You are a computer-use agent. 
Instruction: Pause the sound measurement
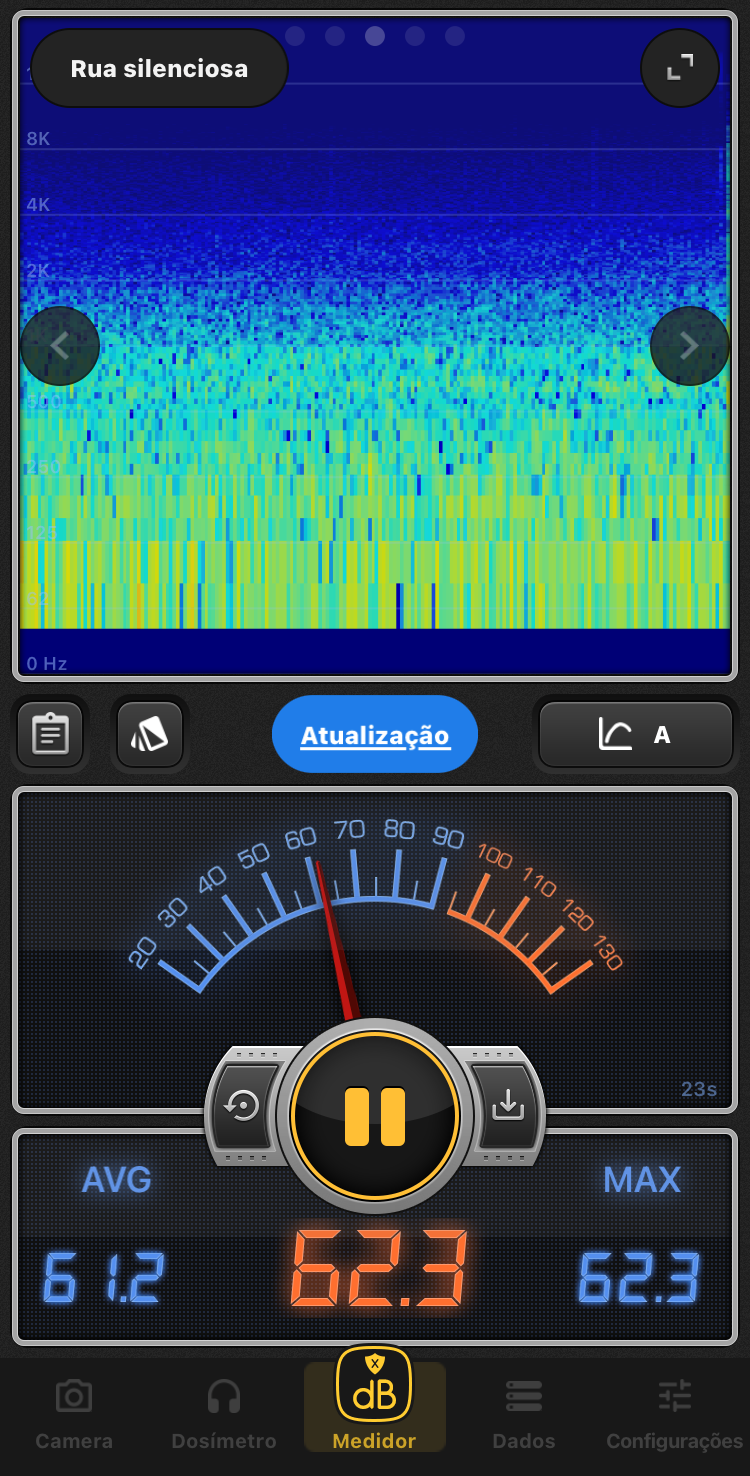click(375, 1116)
